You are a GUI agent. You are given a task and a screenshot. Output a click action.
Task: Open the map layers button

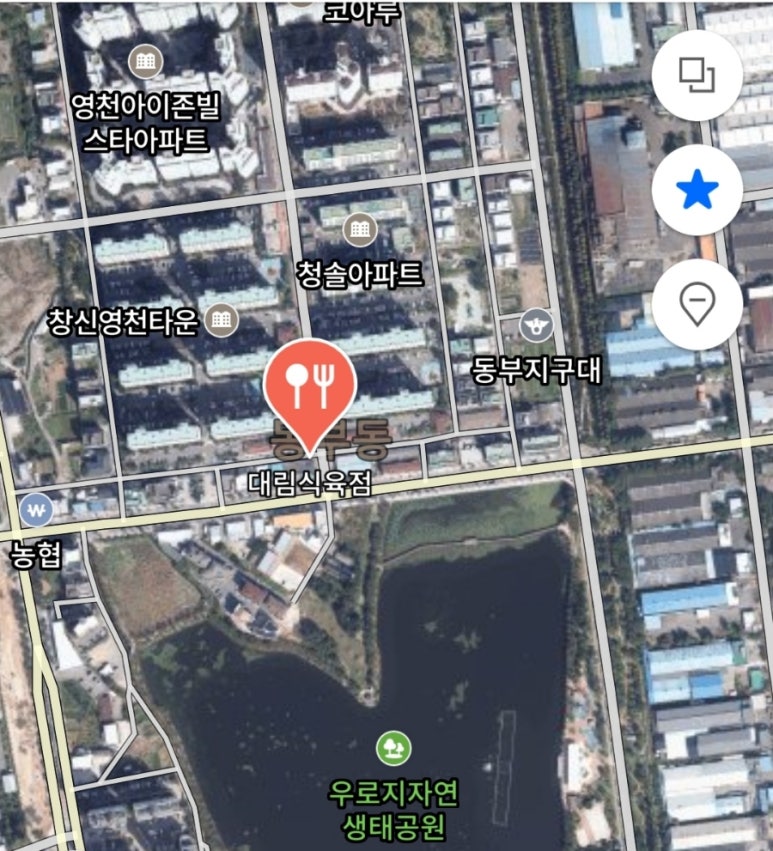pyautogui.click(x=697, y=74)
